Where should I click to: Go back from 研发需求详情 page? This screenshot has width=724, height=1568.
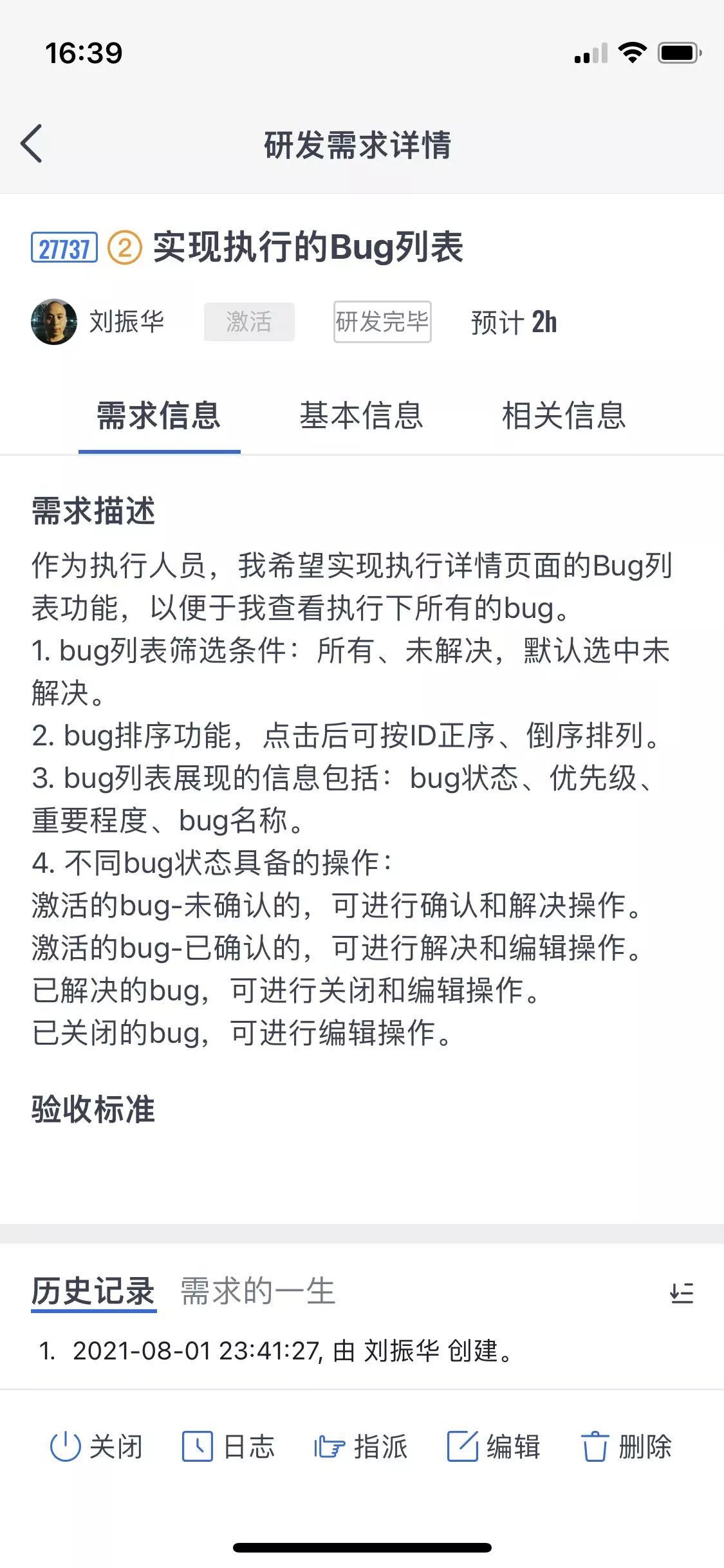[32, 144]
